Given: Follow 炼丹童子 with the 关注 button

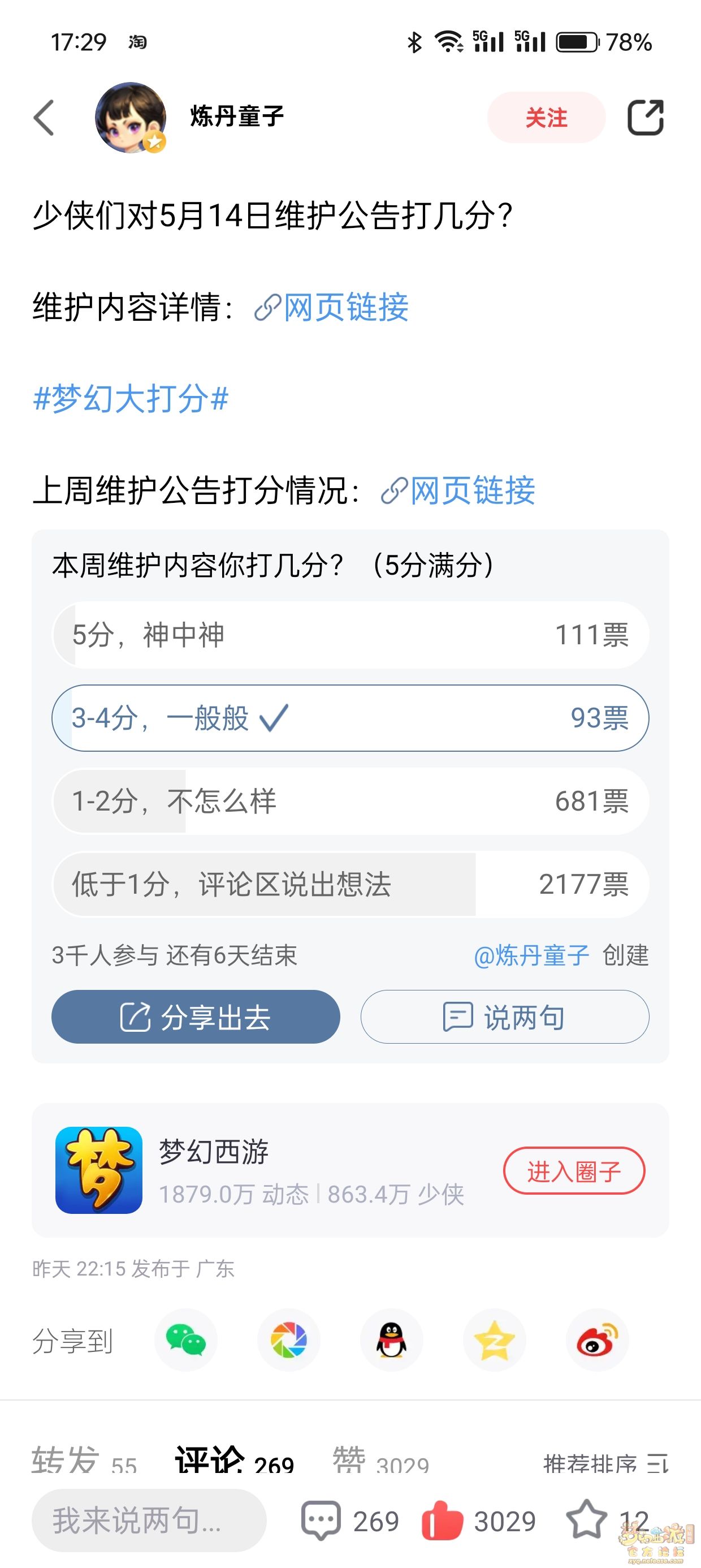Looking at the screenshot, I should 546,118.
